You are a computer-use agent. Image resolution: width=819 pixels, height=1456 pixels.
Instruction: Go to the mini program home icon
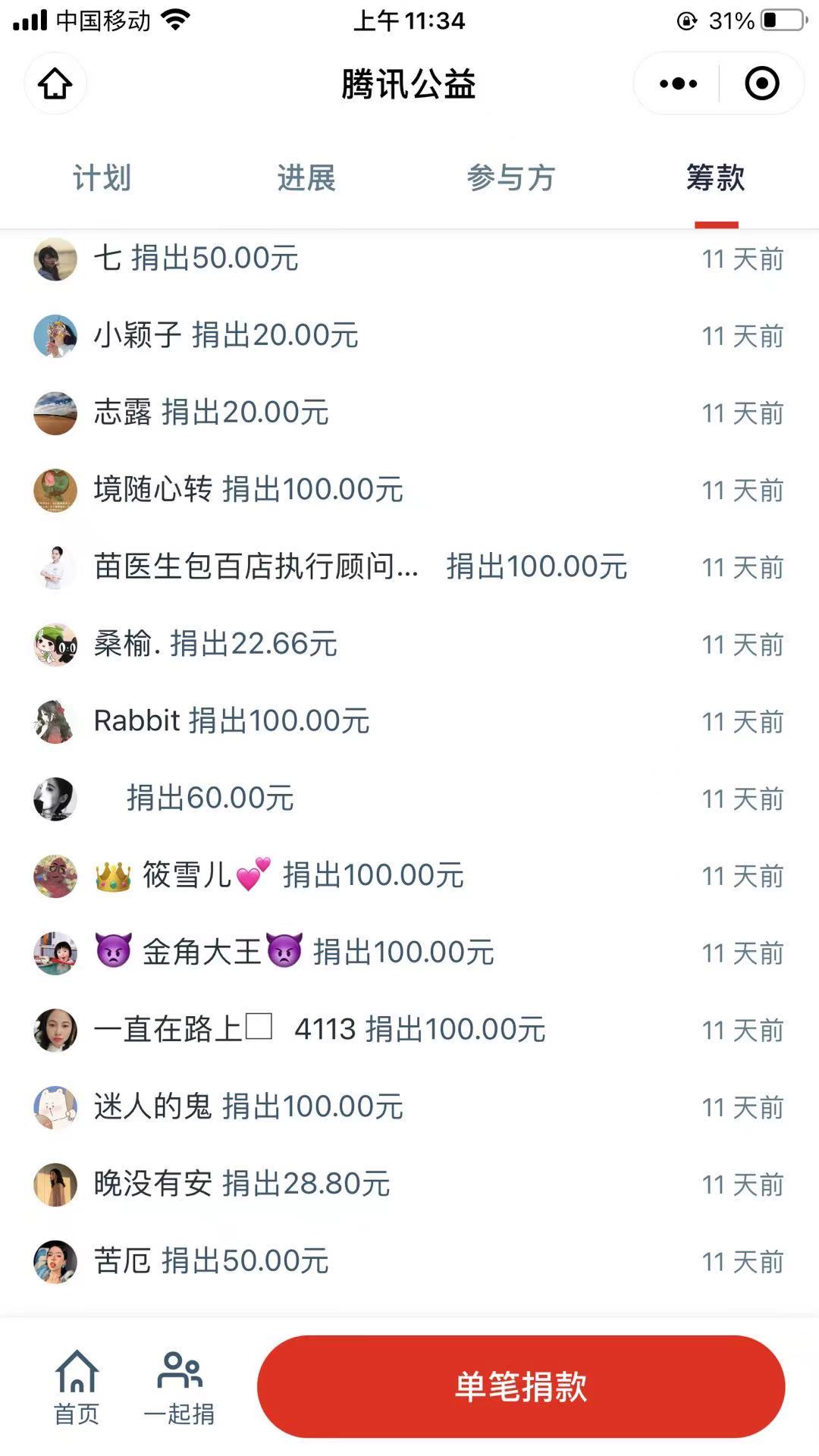[x=55, y=83]
